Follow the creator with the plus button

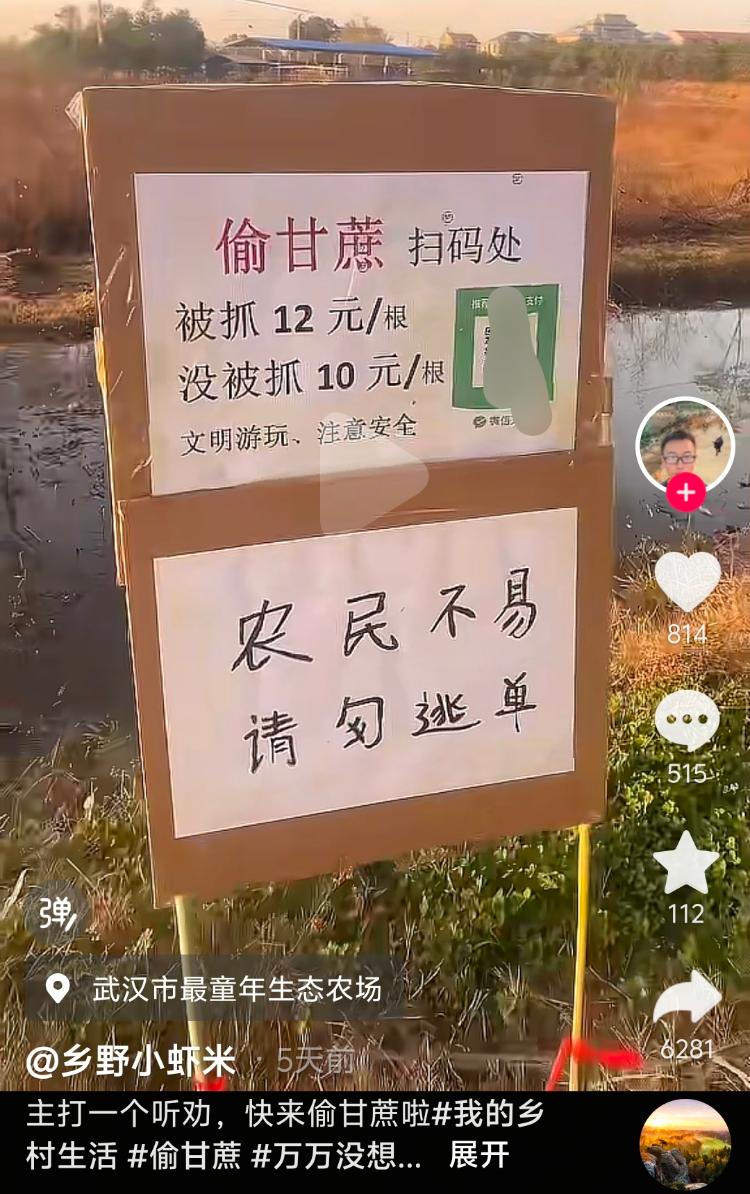pyautogui.click(x=686, y=494)
